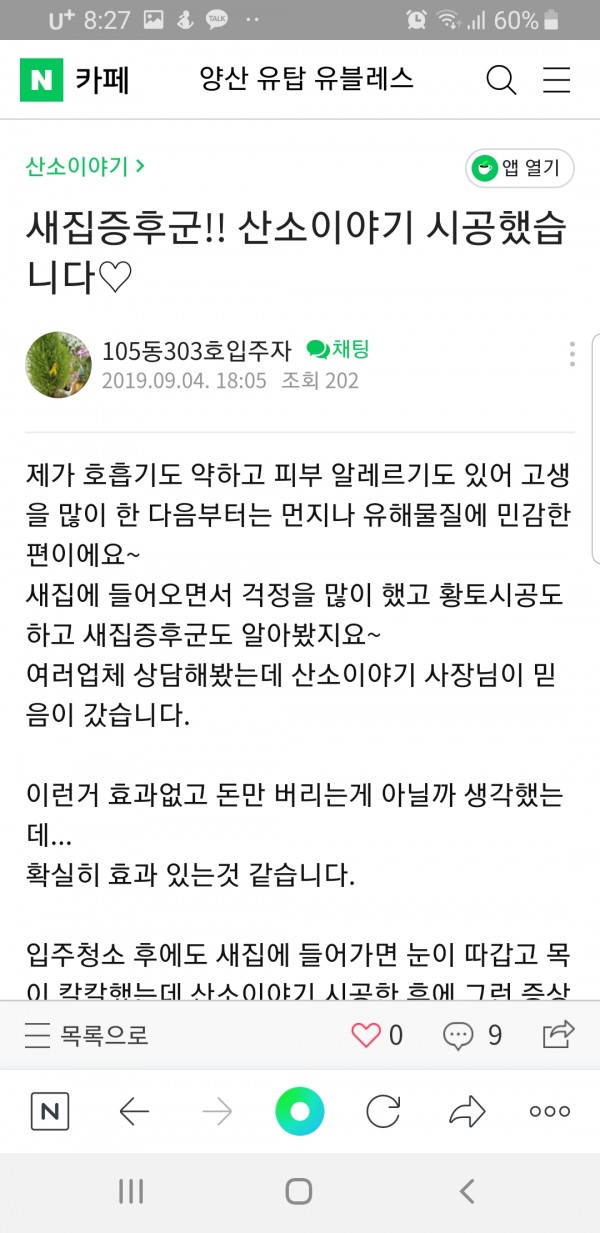The image size is (600, 1233).
Task: Open the 산소이야기 board link
Action: (x=85, y=166)
